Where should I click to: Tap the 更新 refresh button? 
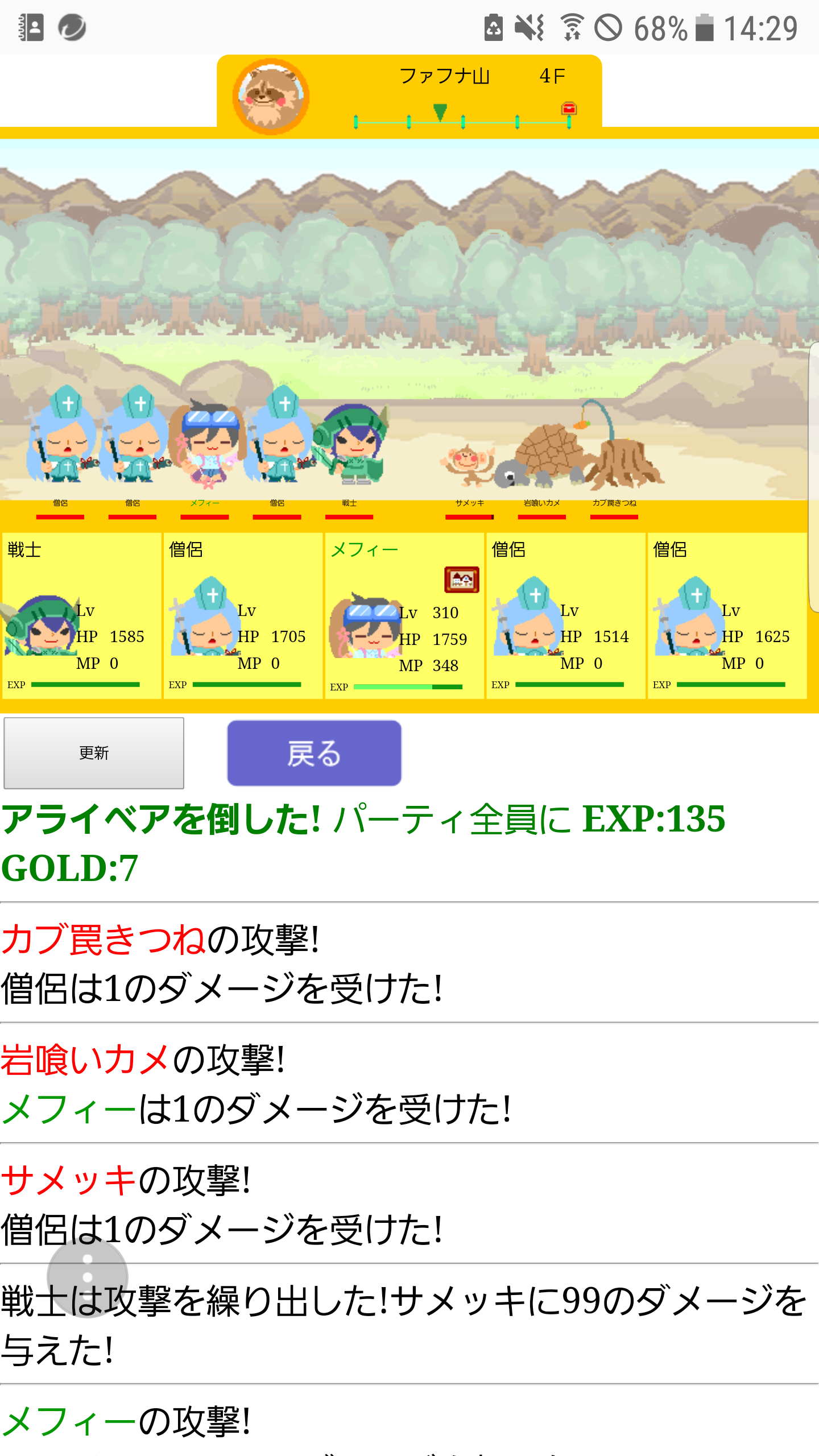tap(94, 753)
